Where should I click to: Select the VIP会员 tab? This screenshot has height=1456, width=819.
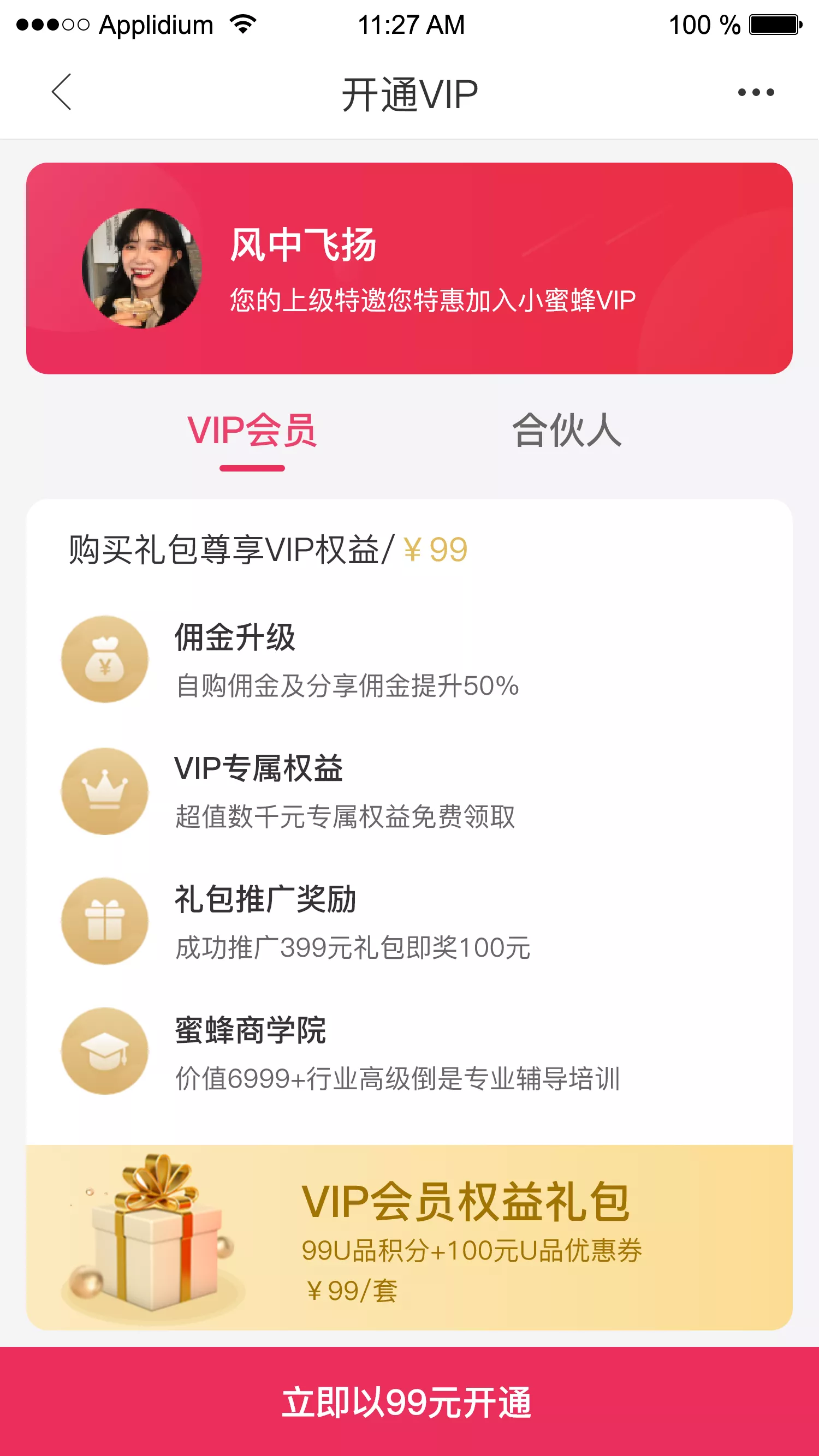click(x=253, y=432)
